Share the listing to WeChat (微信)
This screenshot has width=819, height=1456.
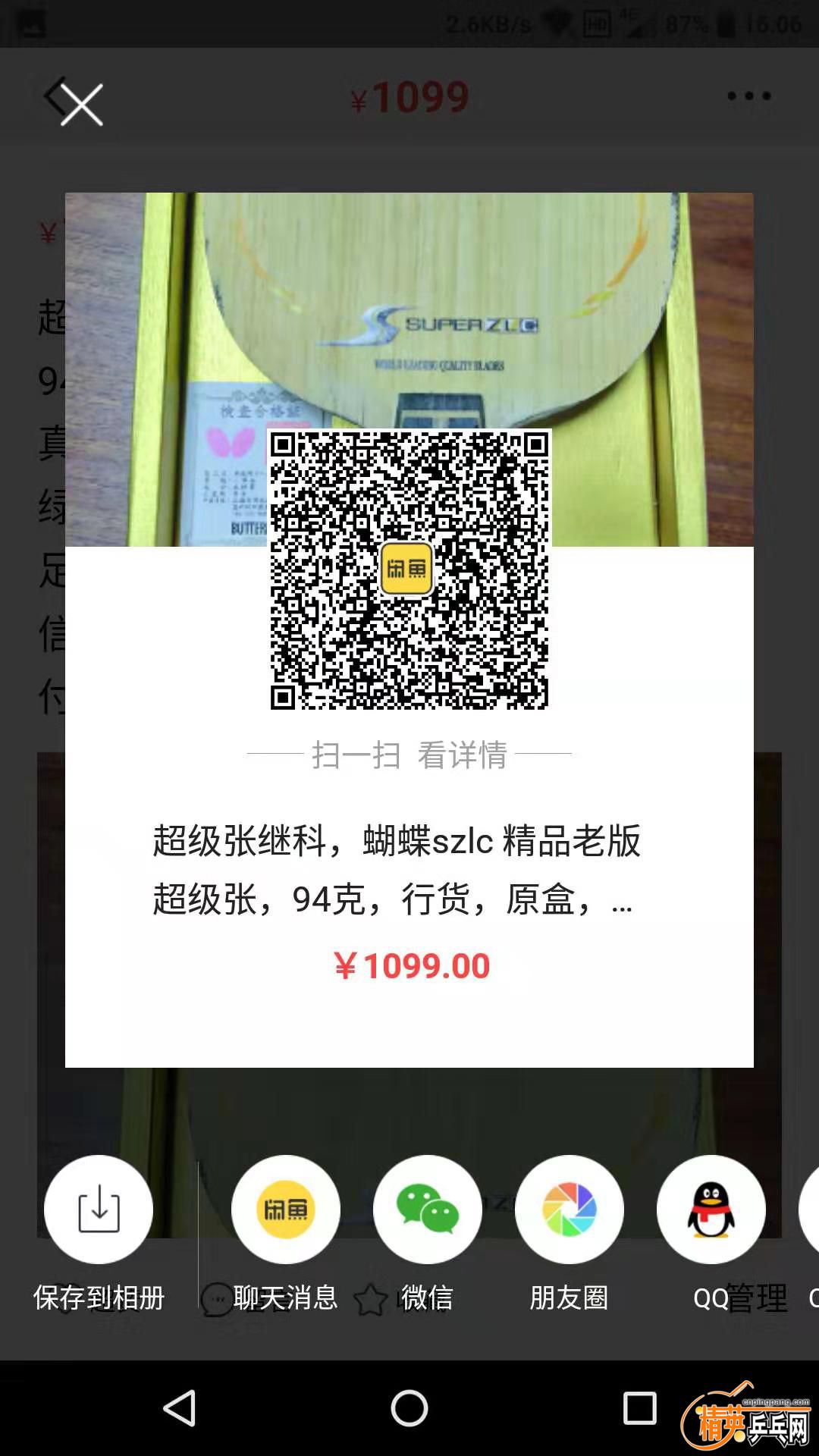(x=428, y=1210)
